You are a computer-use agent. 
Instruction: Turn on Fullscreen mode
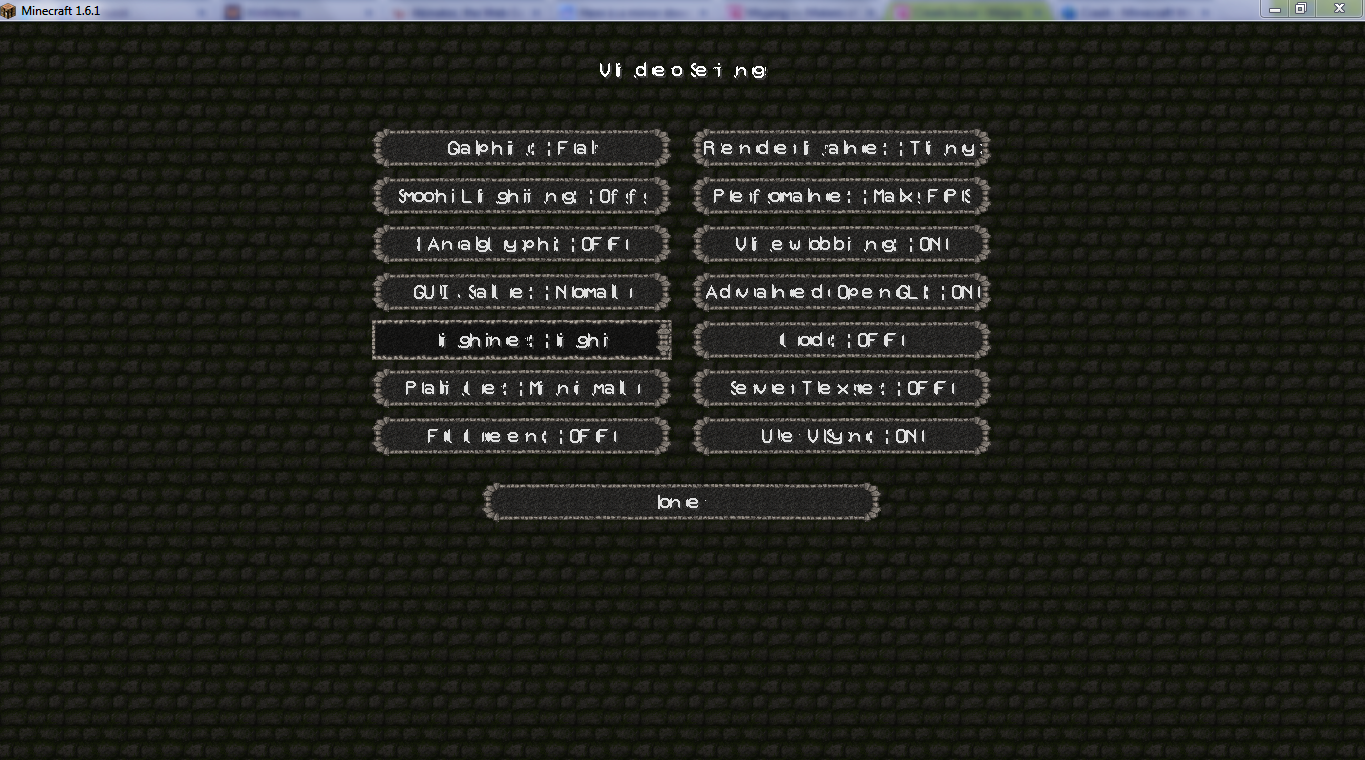521,436
